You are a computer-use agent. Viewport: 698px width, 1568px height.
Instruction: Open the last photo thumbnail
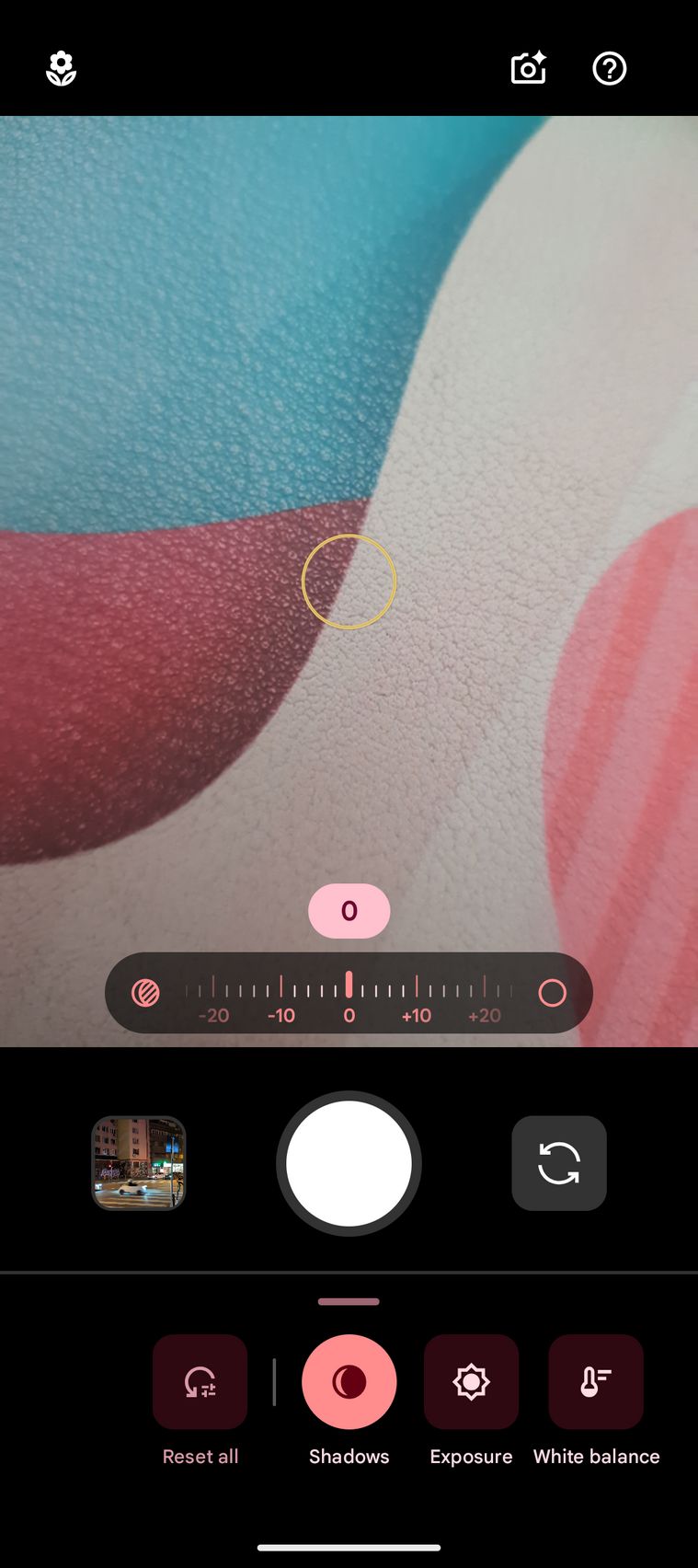pos(139,1163)
